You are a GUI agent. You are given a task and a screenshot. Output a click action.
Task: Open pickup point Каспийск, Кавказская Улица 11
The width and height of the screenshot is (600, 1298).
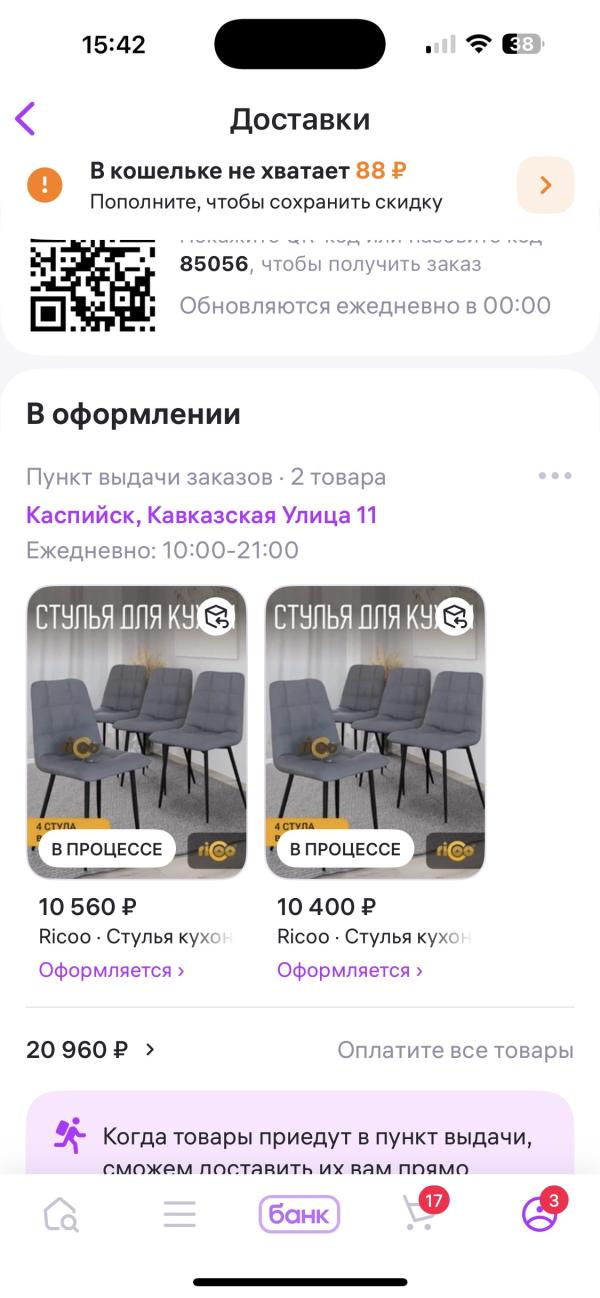coord(201,516)
